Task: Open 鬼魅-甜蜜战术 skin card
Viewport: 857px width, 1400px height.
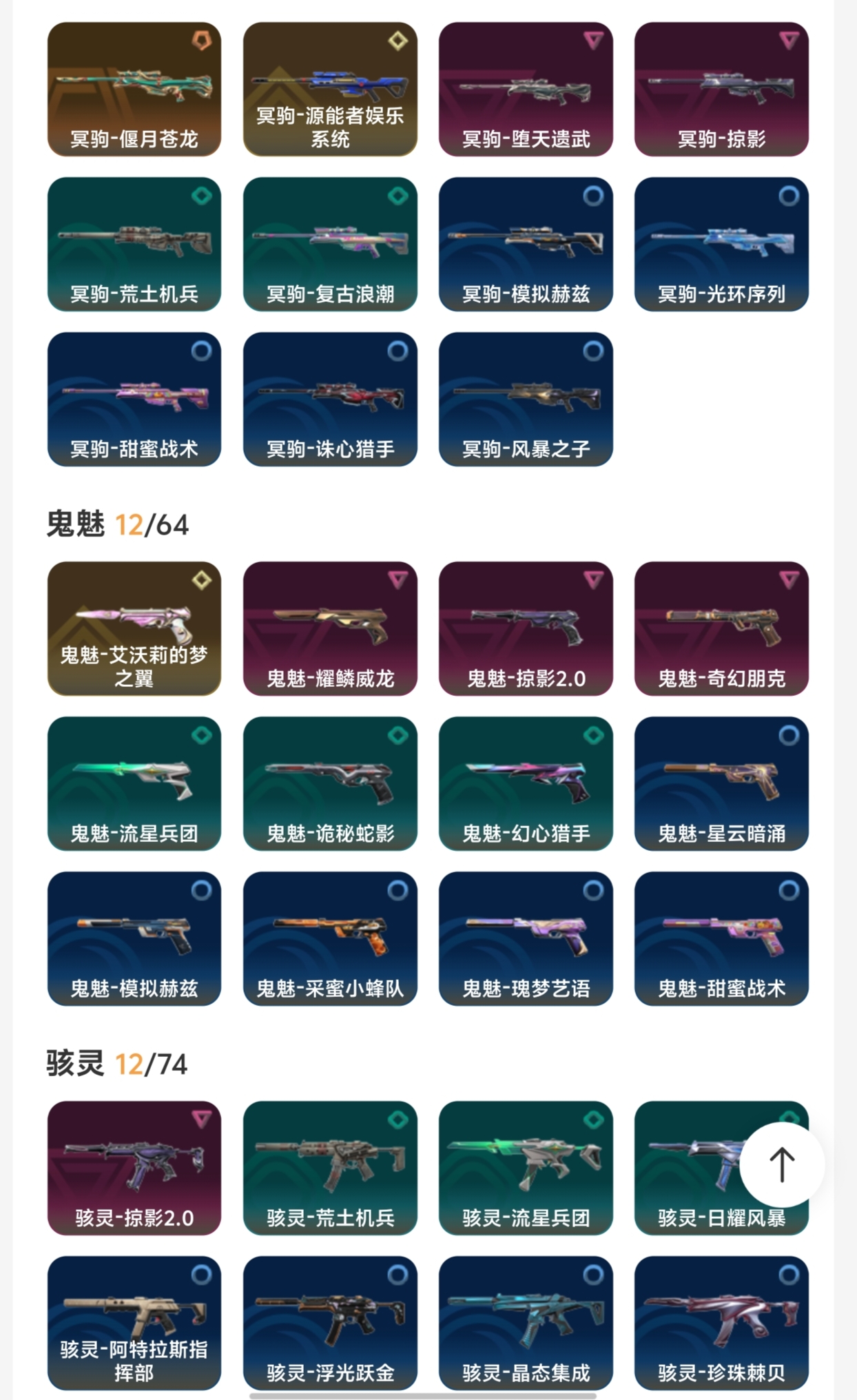Action: click(721, 938)
